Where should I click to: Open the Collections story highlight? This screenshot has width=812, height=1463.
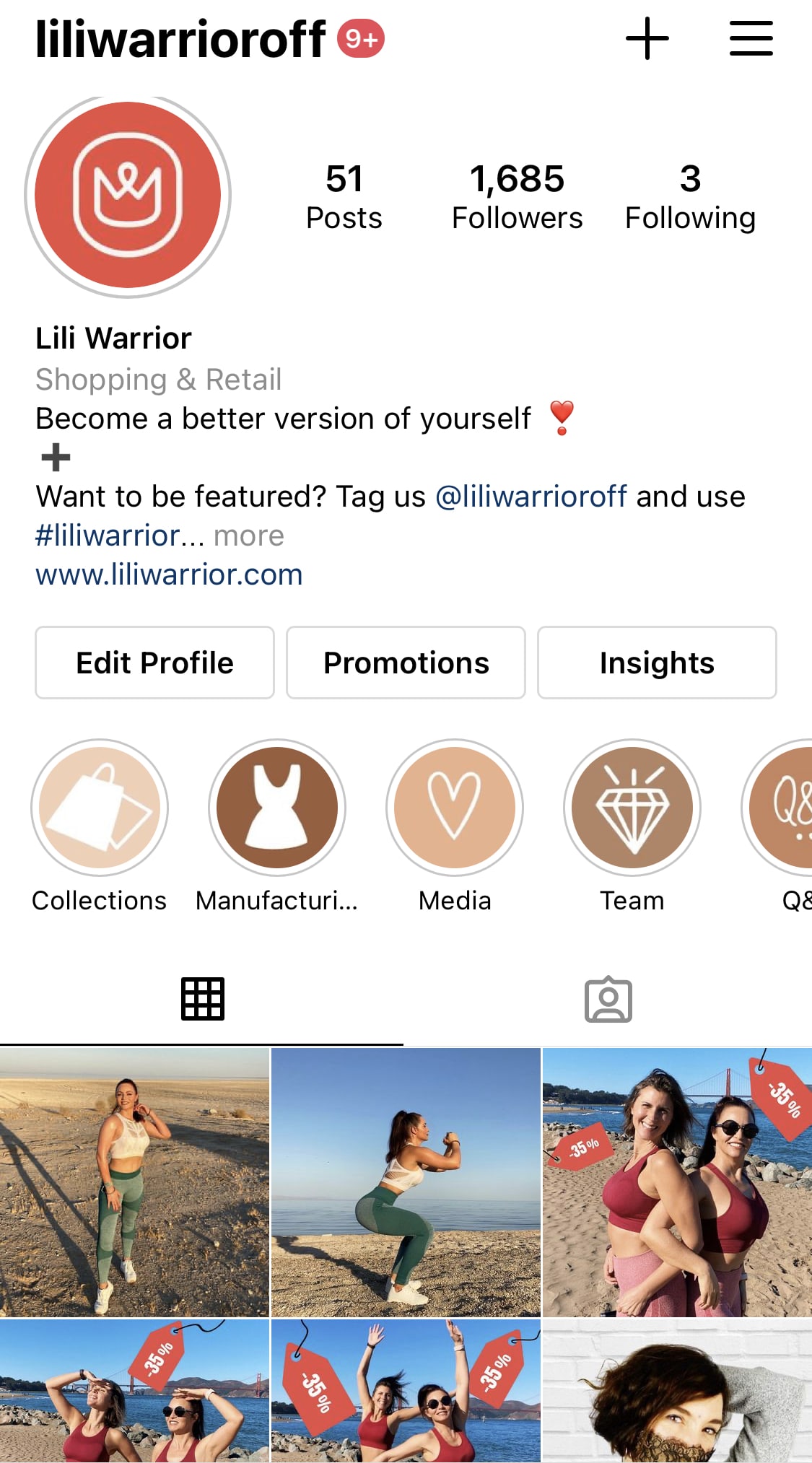(100, 807)
